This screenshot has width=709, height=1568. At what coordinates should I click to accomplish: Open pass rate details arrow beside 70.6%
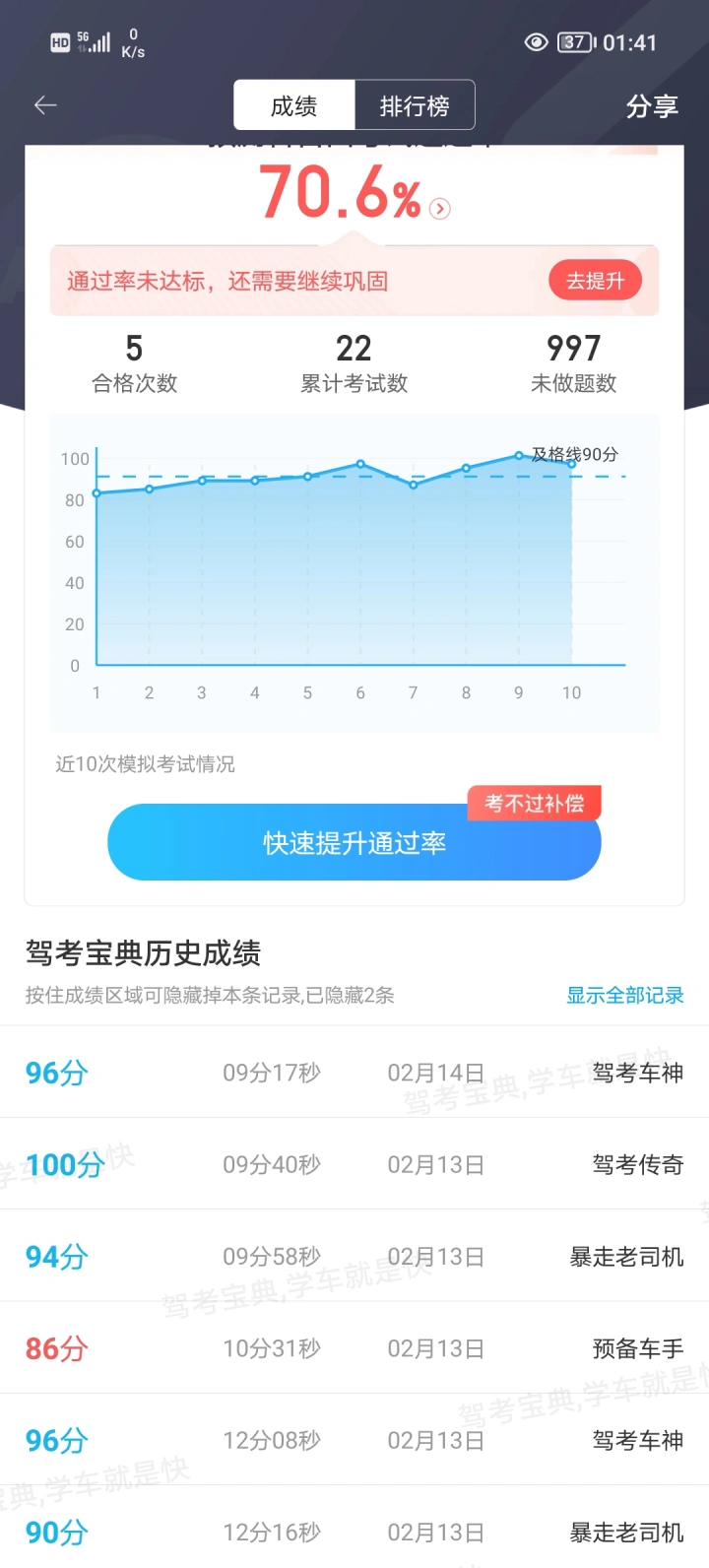coord(441,209)
